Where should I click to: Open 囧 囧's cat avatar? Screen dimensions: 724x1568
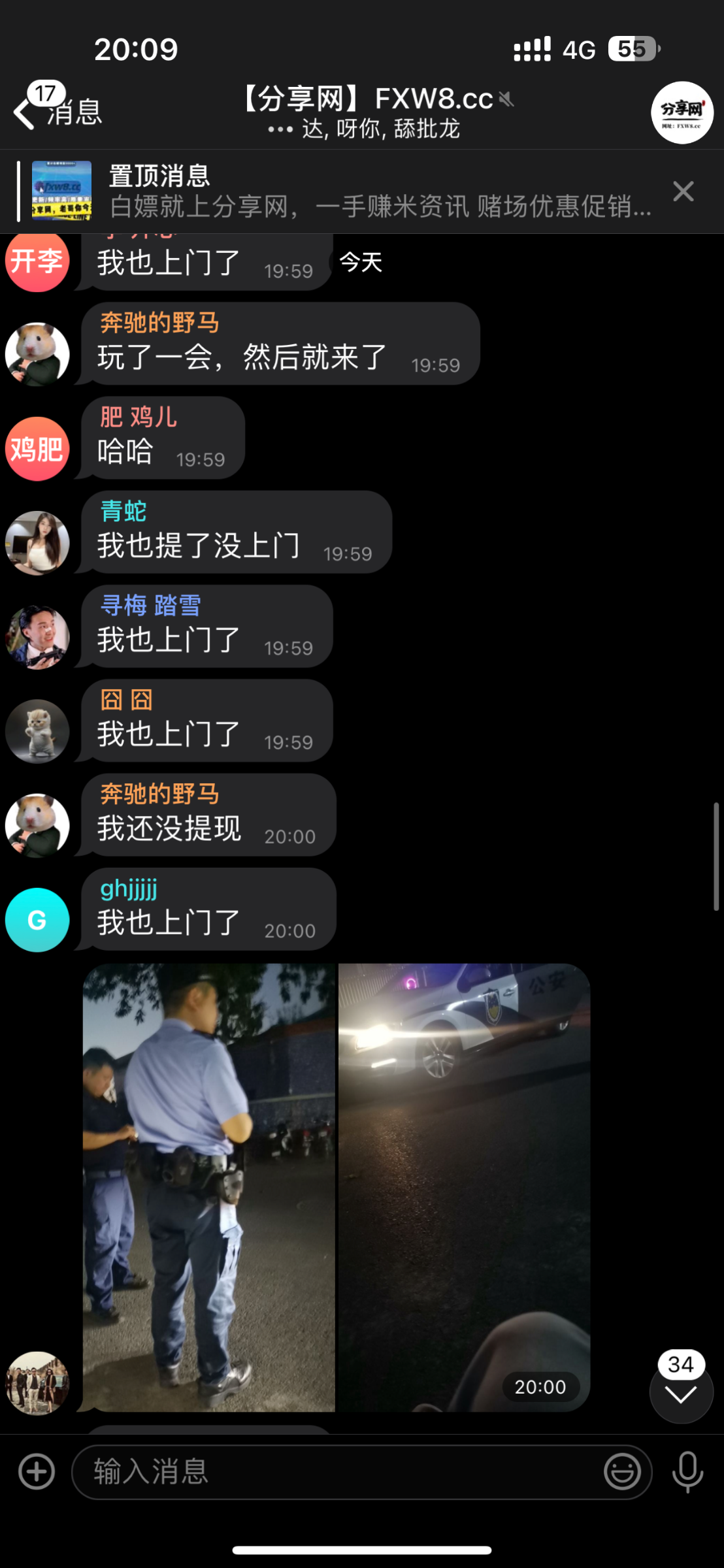[x=37, y=731]
